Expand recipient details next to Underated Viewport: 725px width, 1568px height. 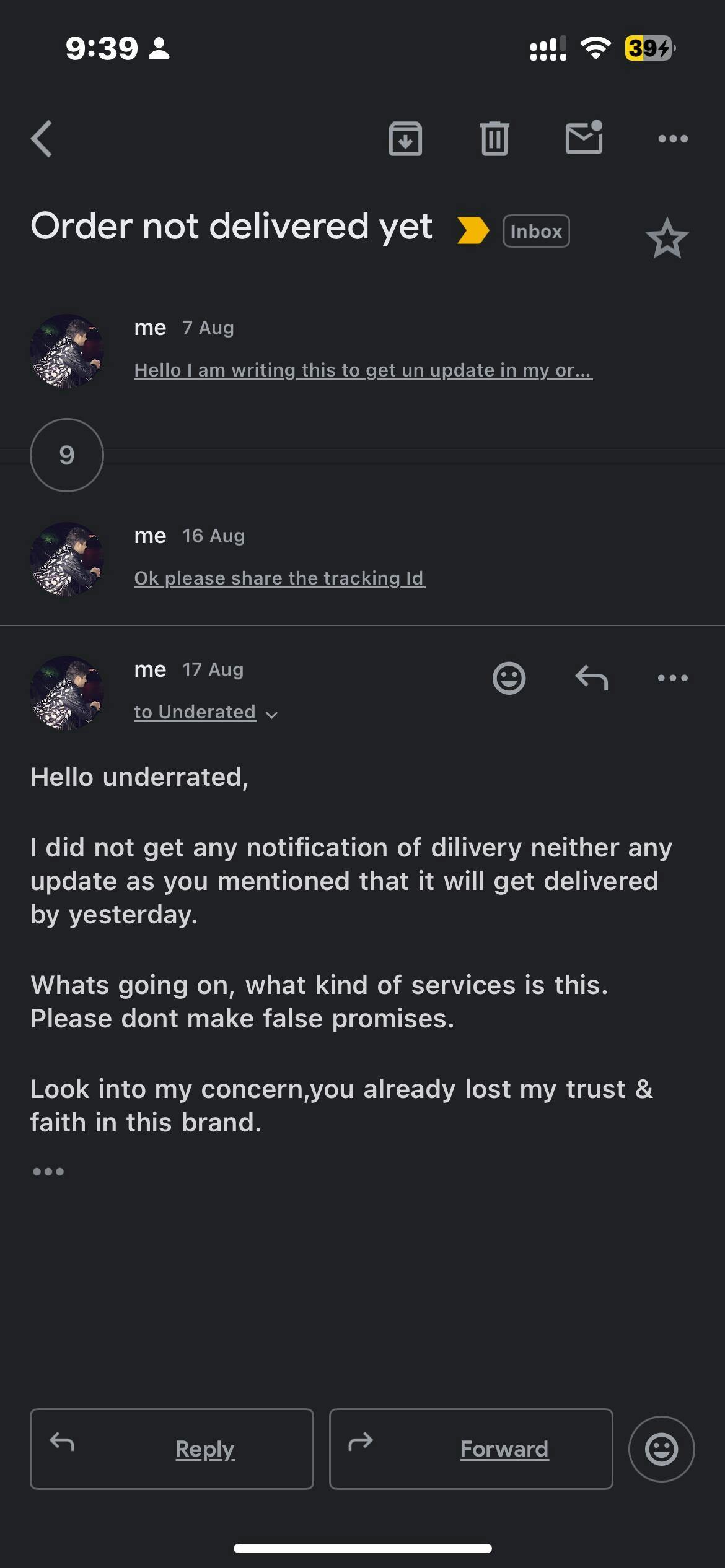tap(271, 715)
